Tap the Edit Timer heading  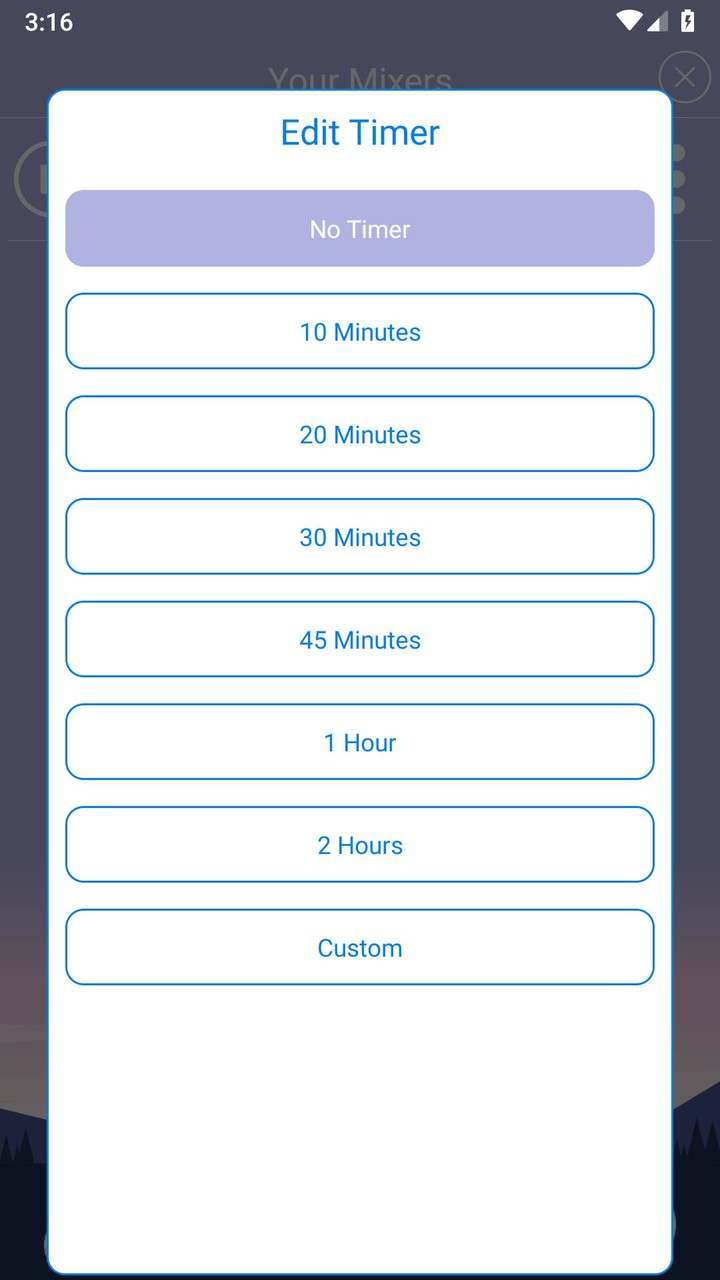(x=360, y=132)
